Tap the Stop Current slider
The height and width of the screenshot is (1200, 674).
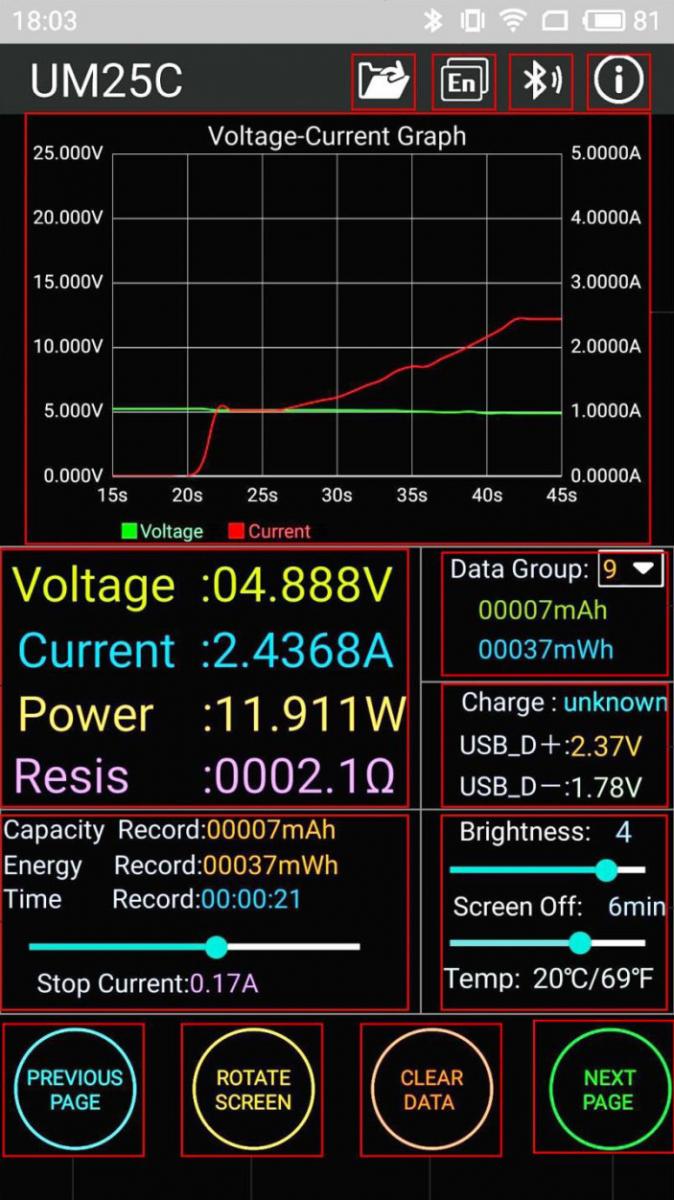tap(194, 946)
